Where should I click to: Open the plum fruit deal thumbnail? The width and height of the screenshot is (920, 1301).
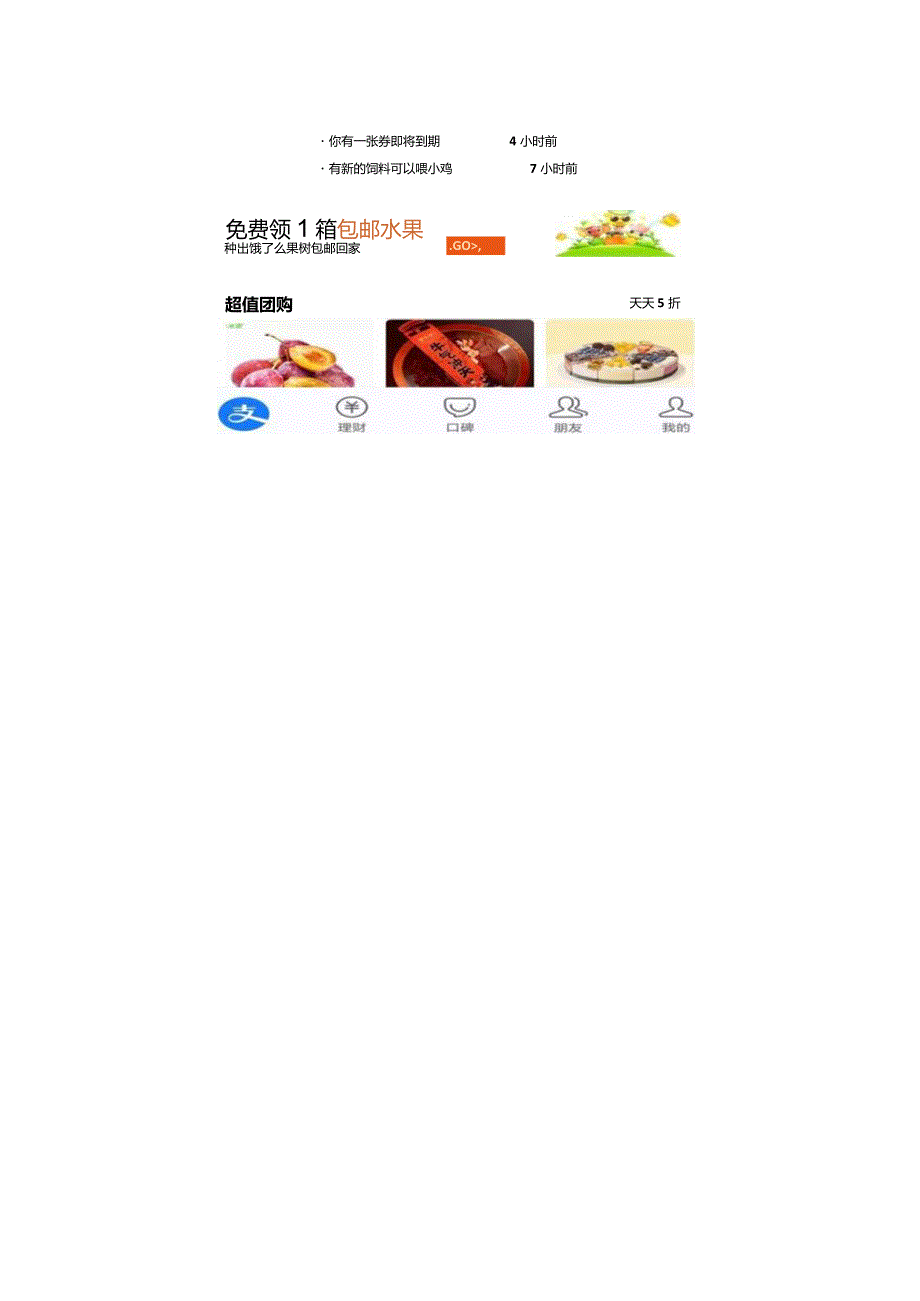coord(296,352)
